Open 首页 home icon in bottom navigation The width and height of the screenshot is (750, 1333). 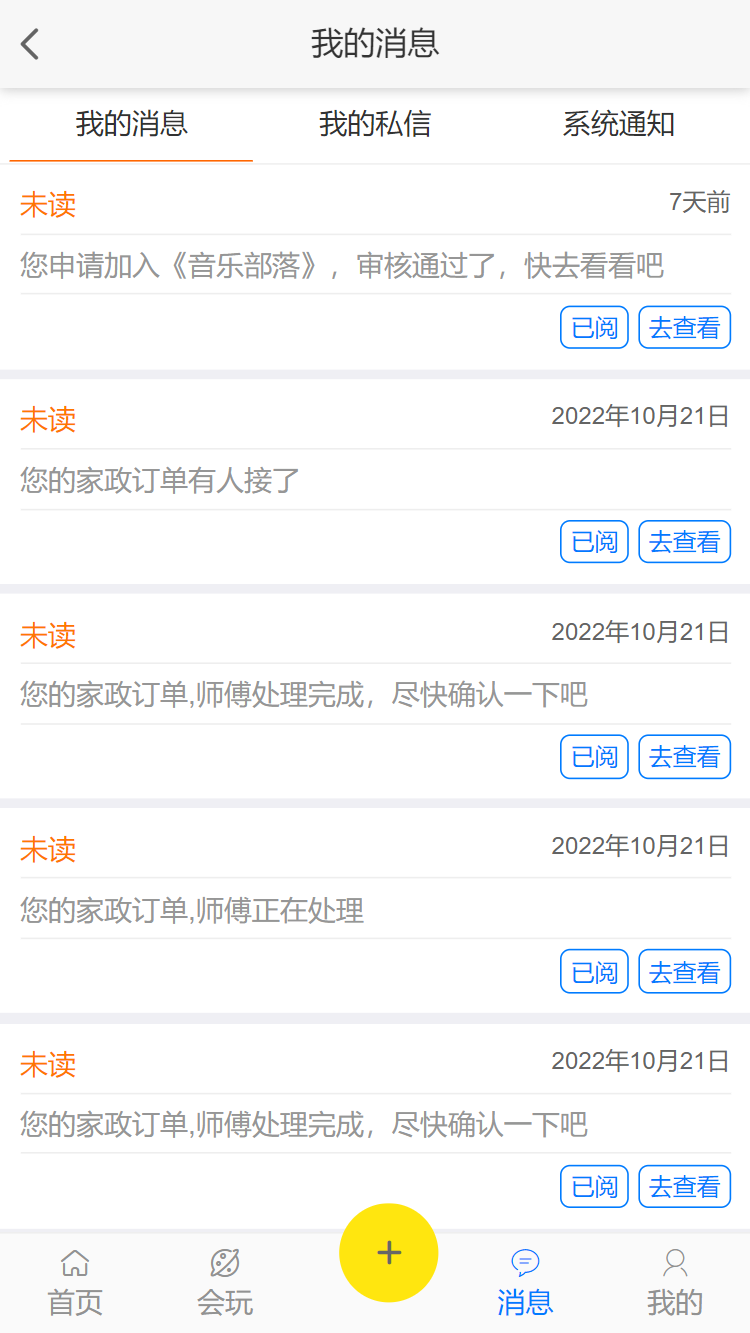tap(75, 1264)
